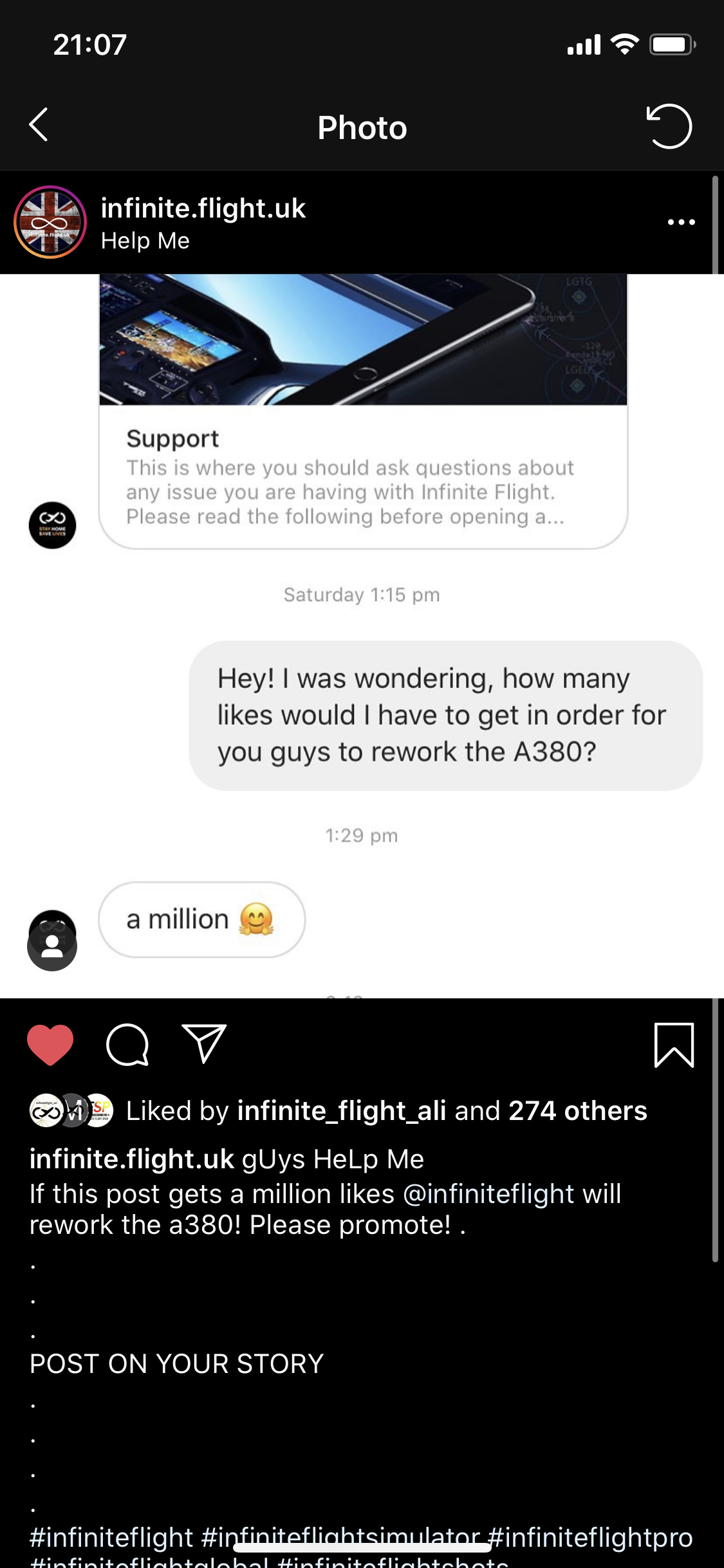Image resolution: width=724 pixels, height=1568 pixels.
Task: Open the post image showing the chat
Action: point(362,636)
